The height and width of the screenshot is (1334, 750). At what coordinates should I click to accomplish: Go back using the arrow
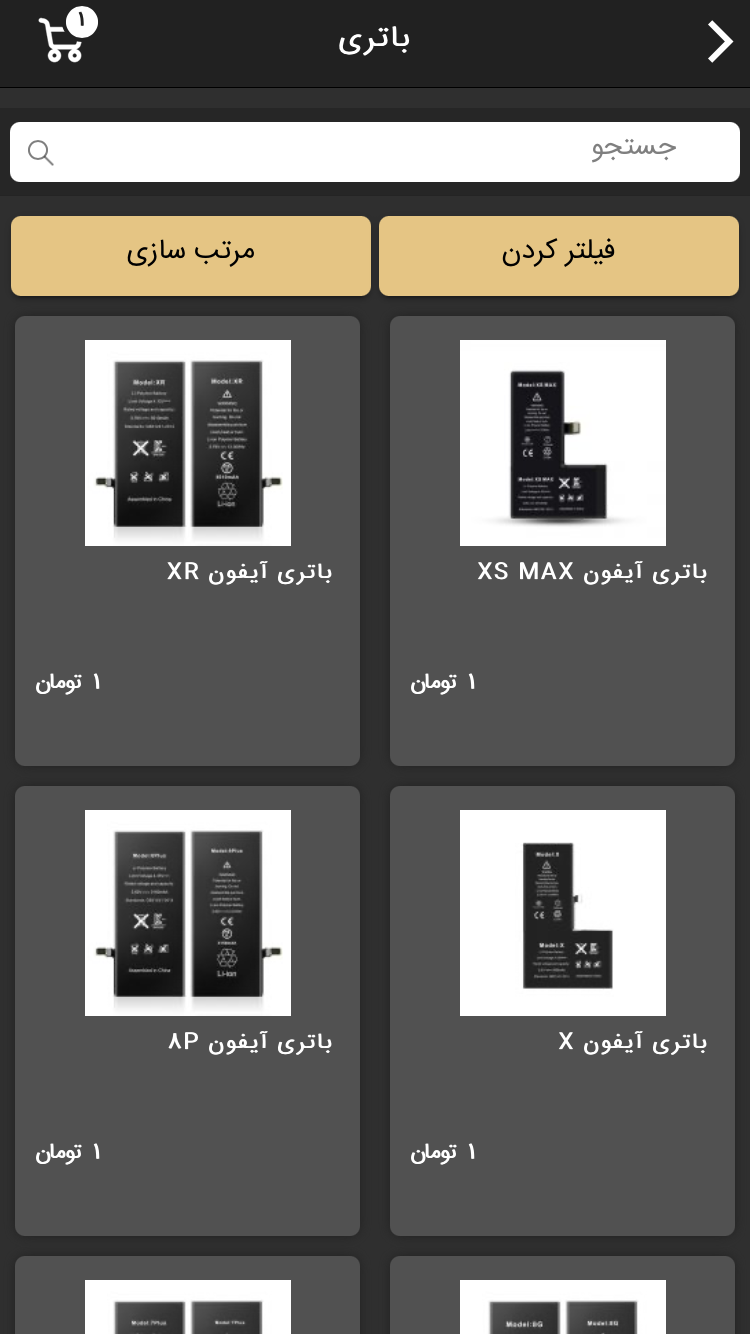tap(720, 42)
